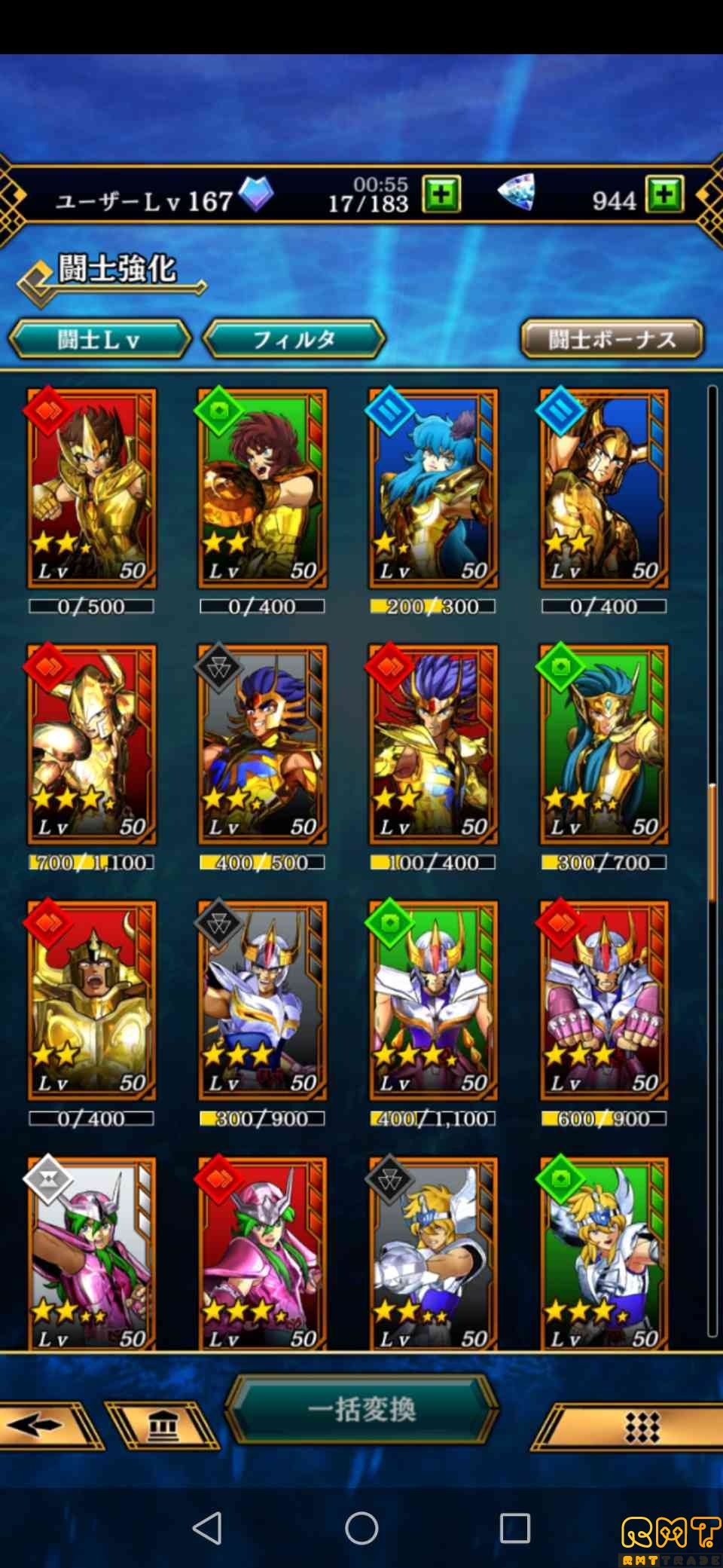Go back with the yellow arrow button
This screenshot has height=1568, width=723.
[39, 1425]
